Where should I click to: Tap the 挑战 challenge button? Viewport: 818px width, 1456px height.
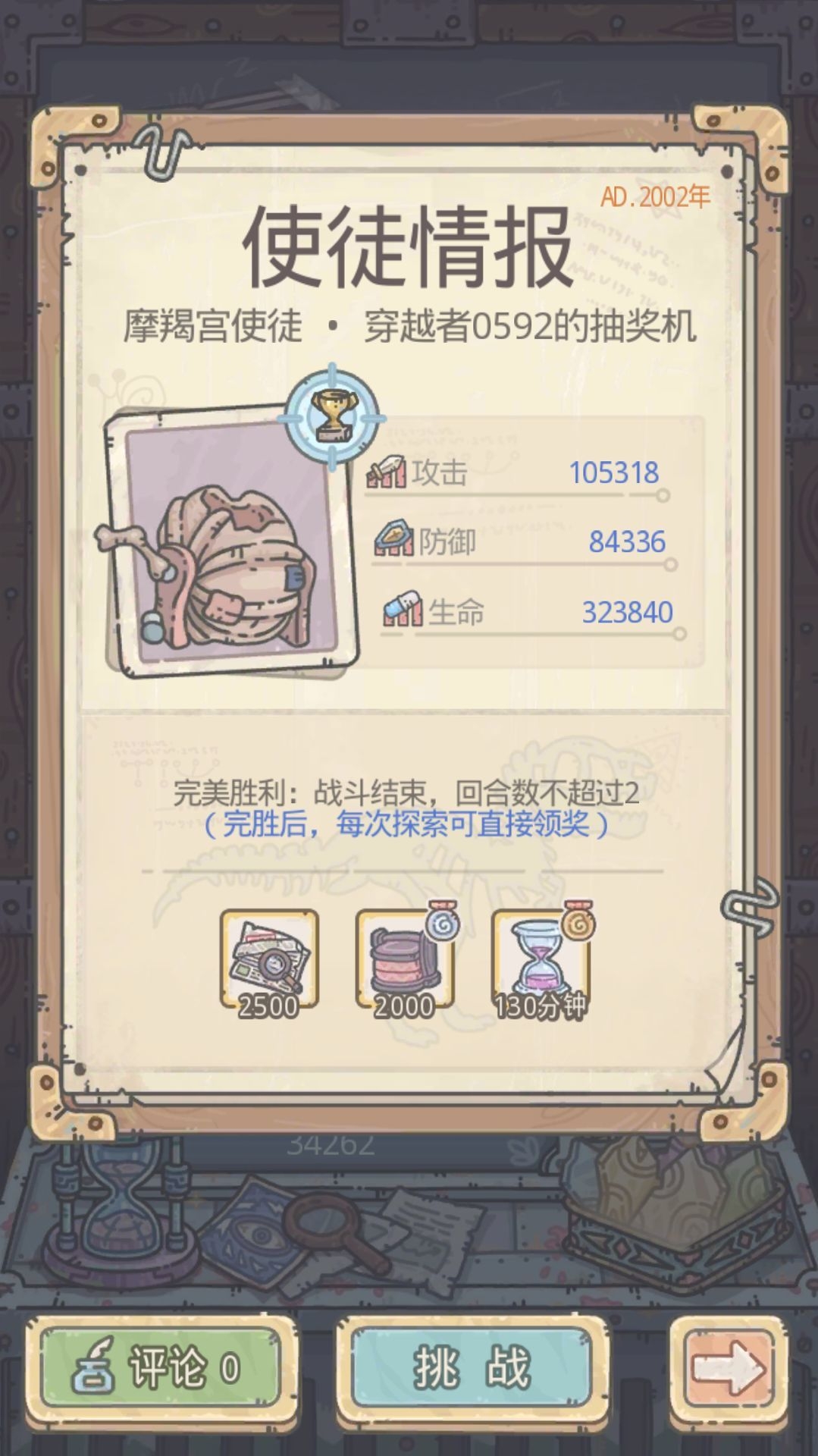point(474,1369)
